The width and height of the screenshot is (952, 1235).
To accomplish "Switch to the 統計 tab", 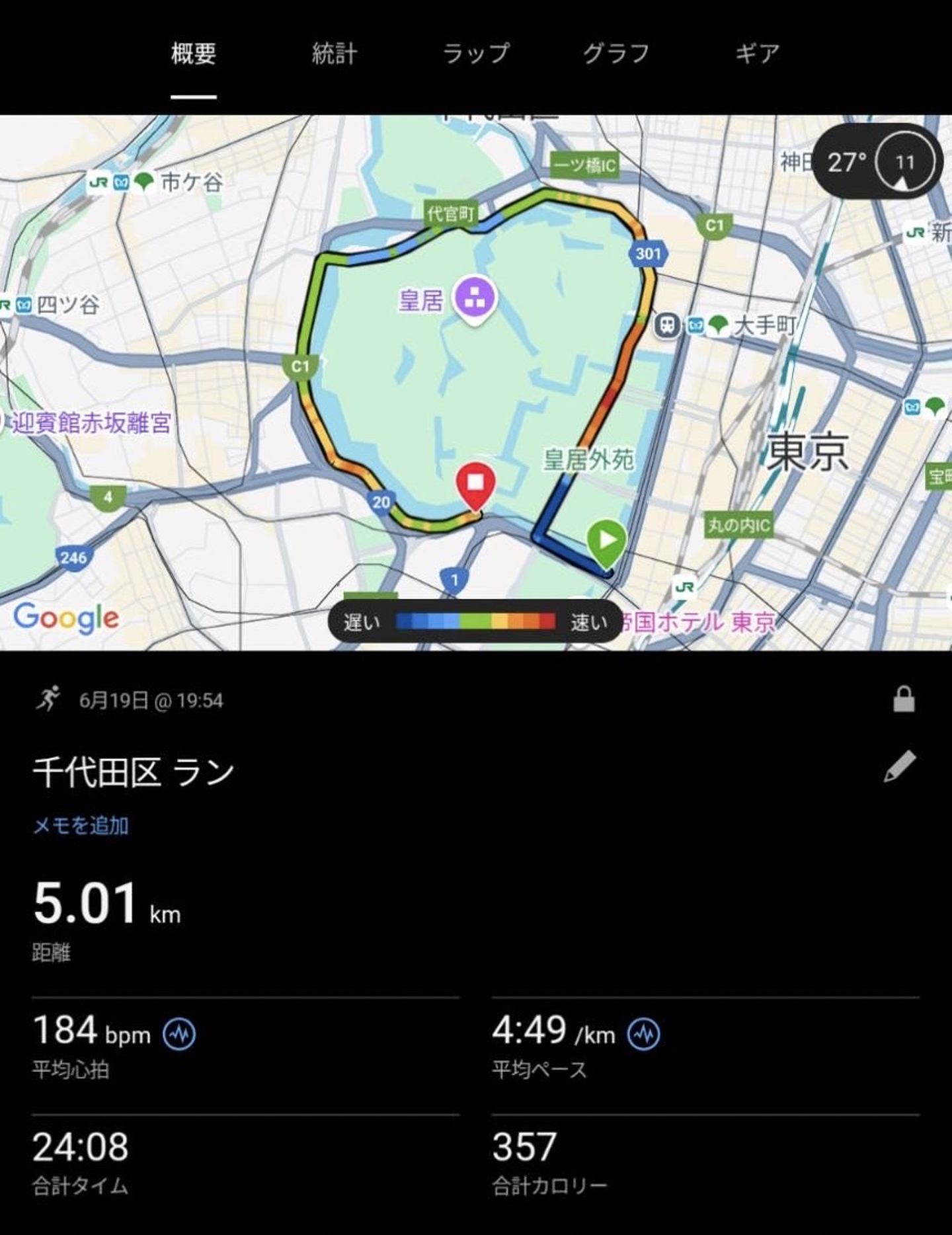I will [x=334, y=54].
